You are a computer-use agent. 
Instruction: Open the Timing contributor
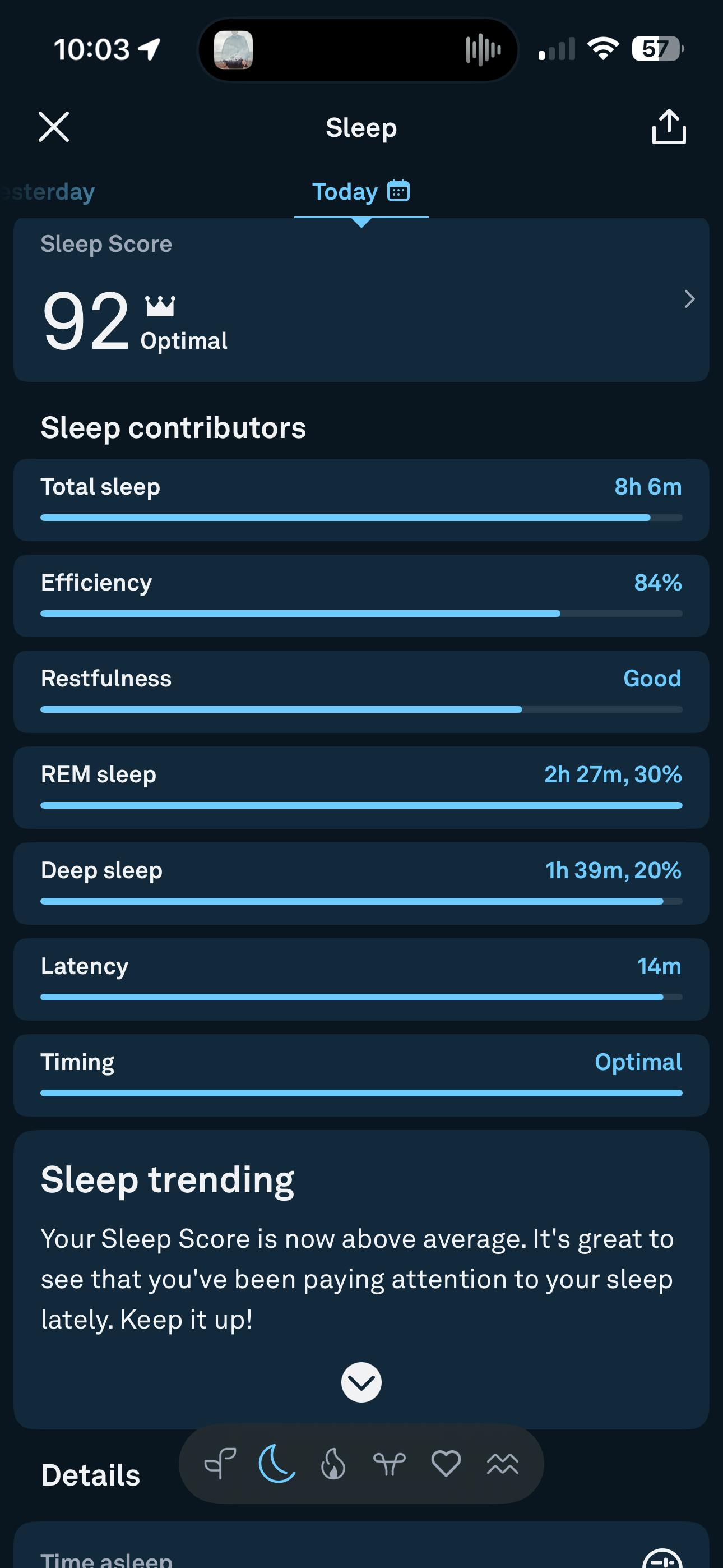(x=361, y=1075)
